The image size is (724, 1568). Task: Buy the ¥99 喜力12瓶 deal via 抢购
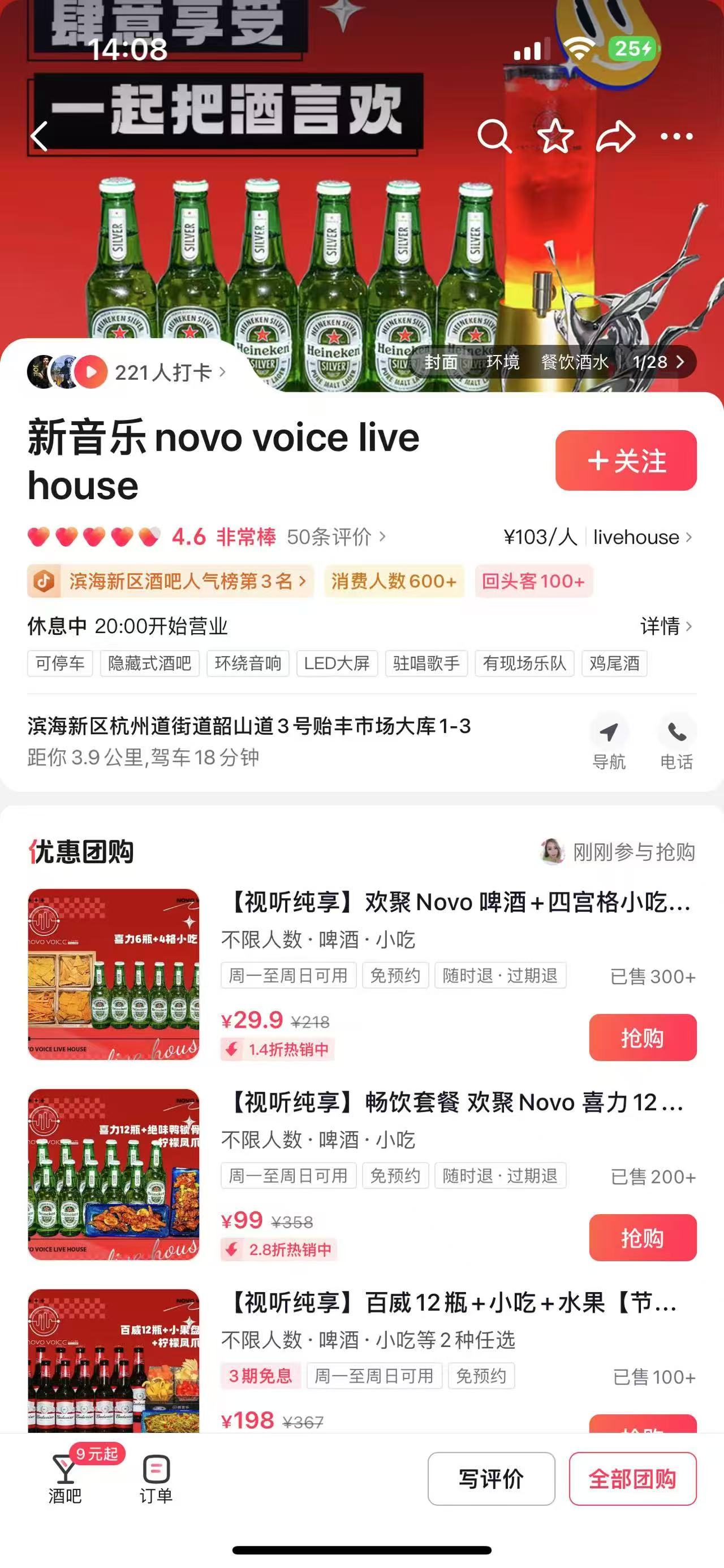pos(643,1238)
